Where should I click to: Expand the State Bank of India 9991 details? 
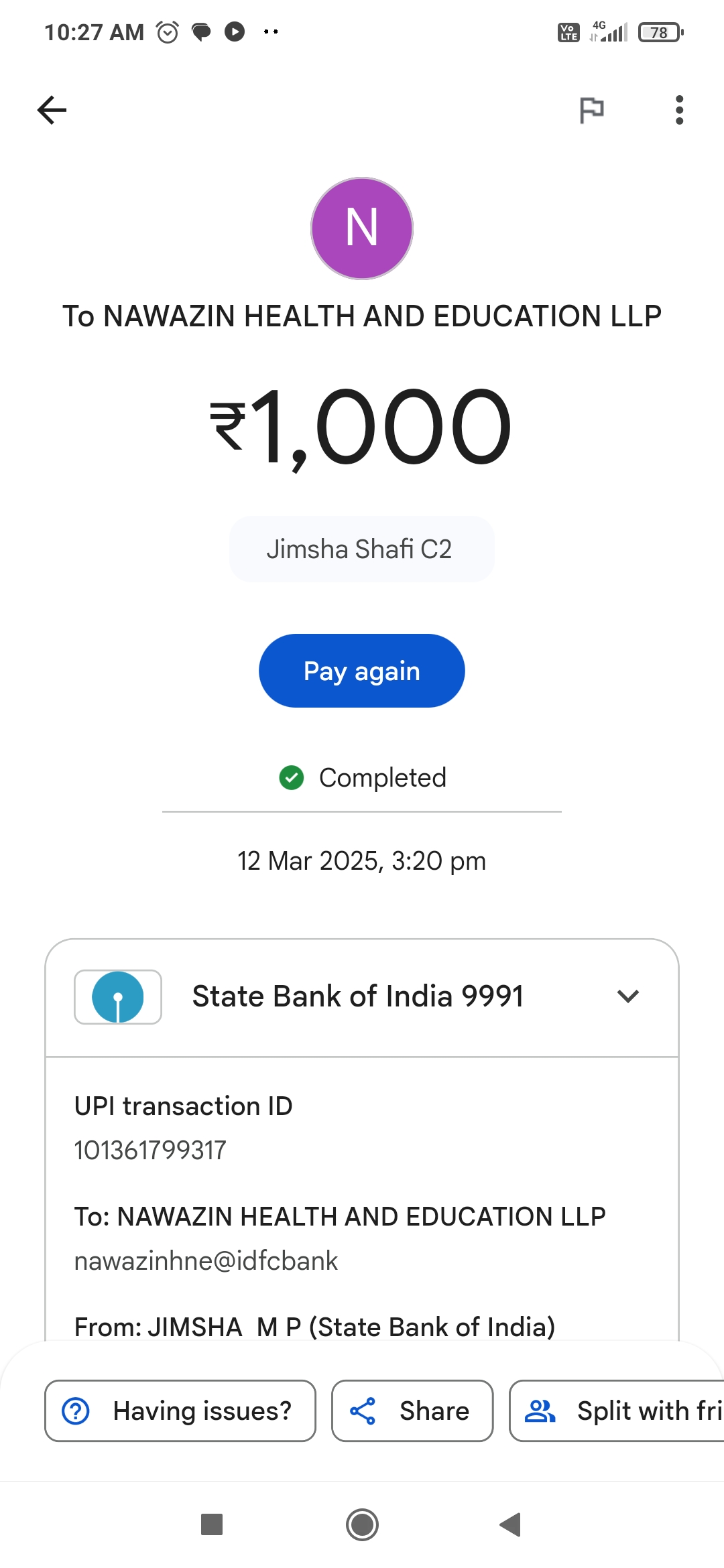627,996
